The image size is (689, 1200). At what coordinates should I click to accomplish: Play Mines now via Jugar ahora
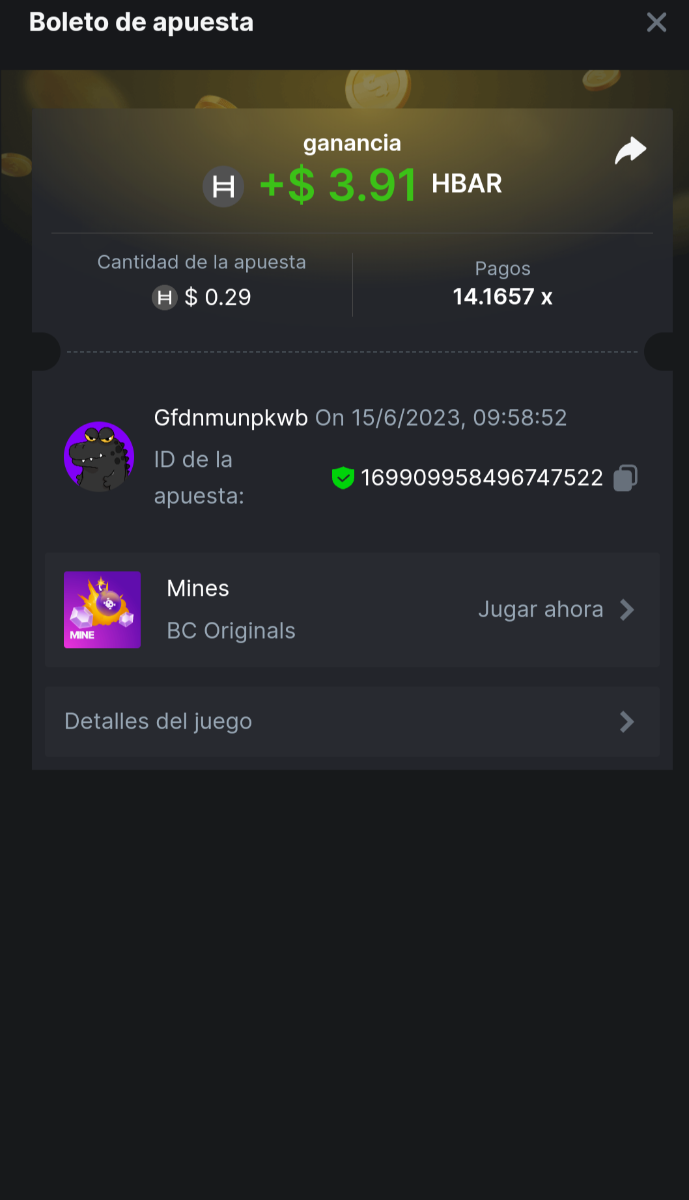coord(556,610)
